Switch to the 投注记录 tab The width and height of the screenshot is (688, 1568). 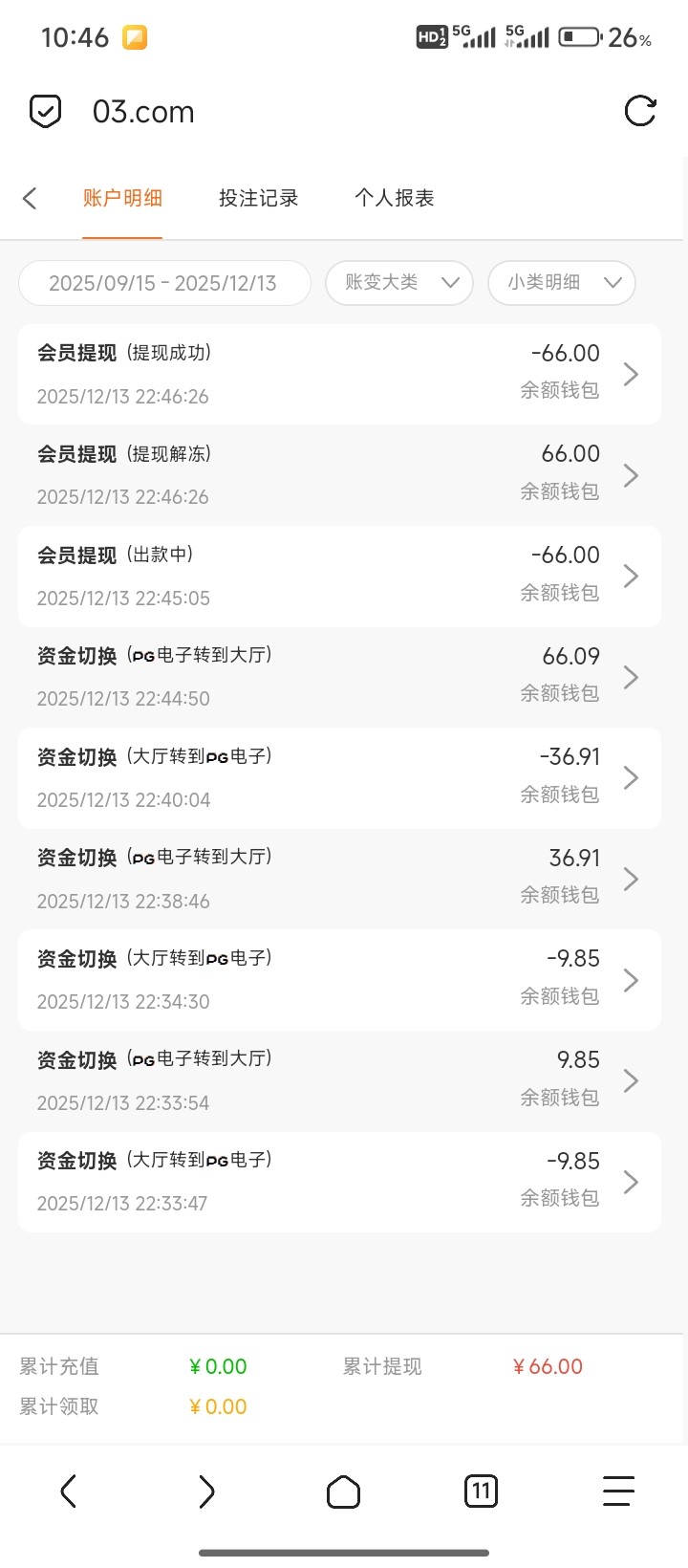[258, 198]
